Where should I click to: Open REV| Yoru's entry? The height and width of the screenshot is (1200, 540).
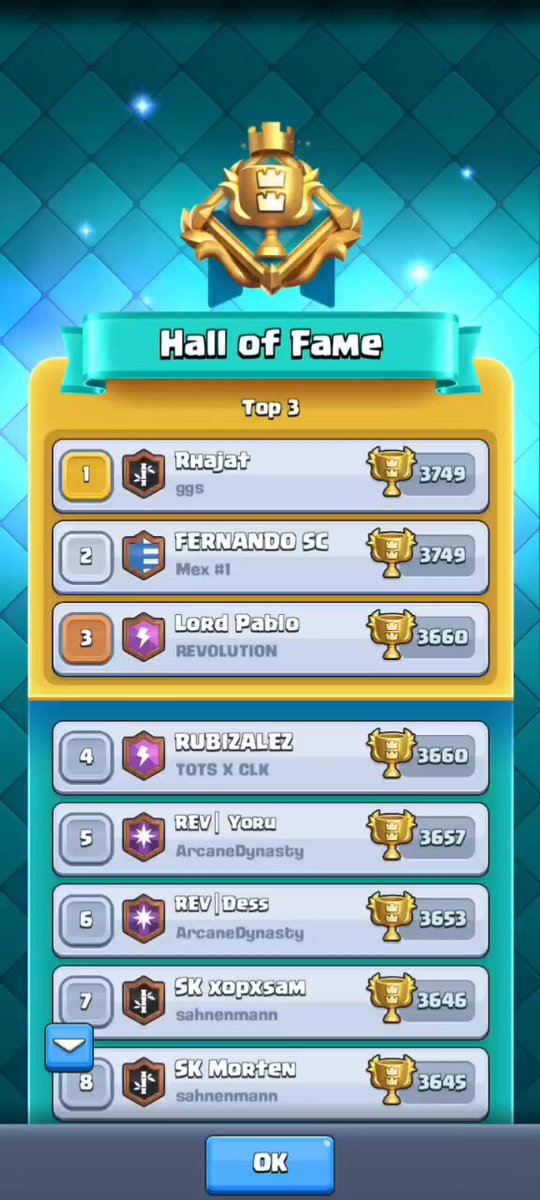point(270,838)
